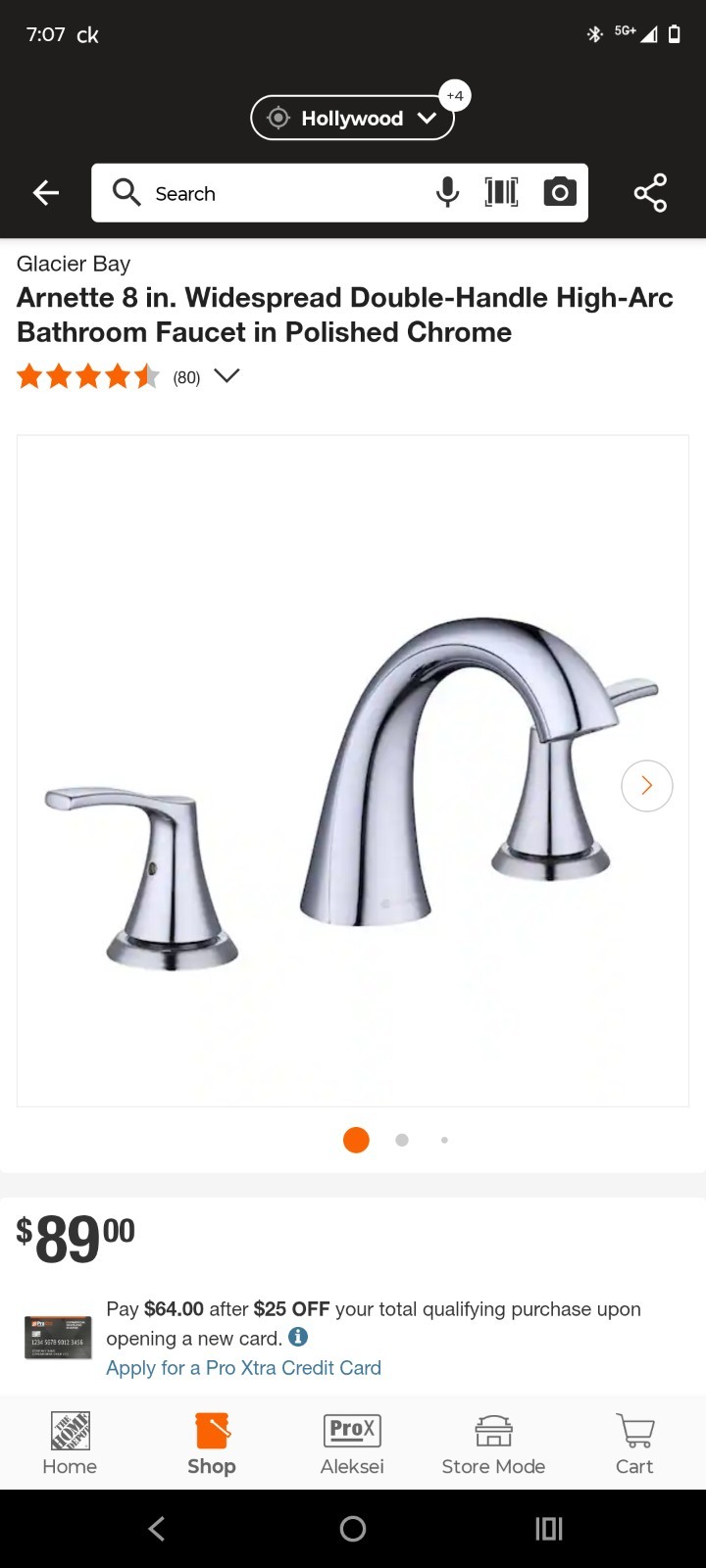Show the next product image
This screenshot has height=1568, width=706.
coord(646,785)
